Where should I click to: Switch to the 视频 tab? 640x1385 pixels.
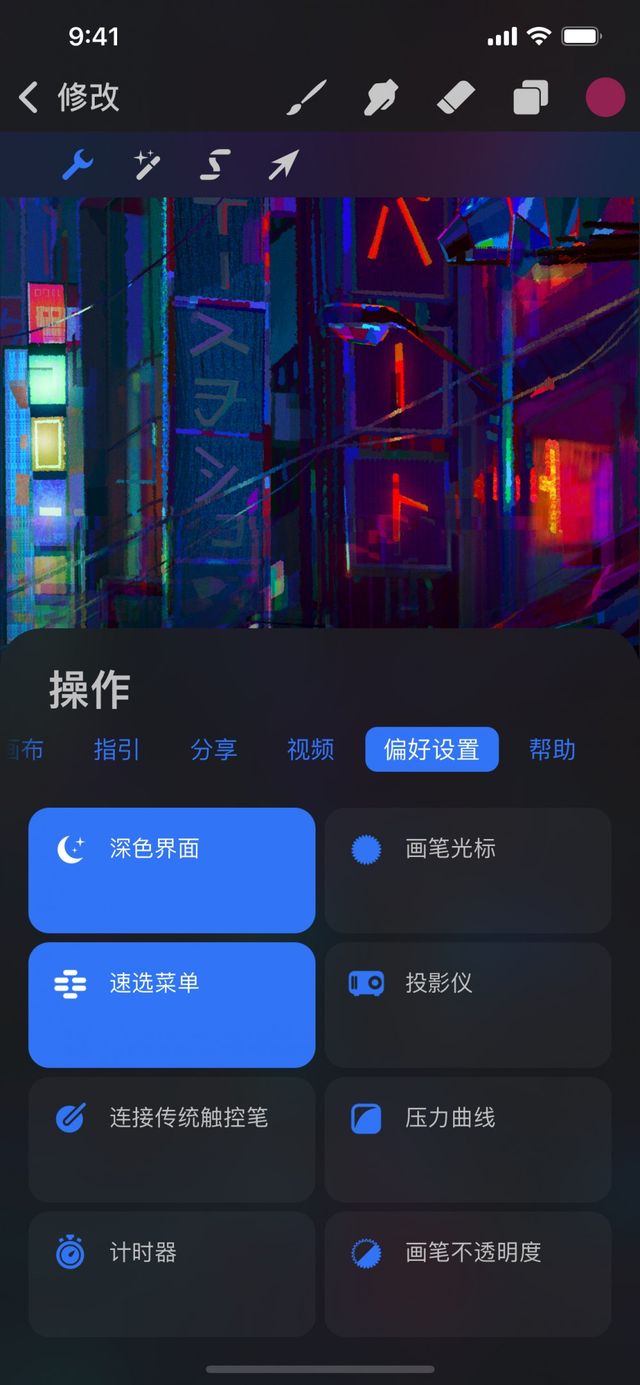coord(310,750)
